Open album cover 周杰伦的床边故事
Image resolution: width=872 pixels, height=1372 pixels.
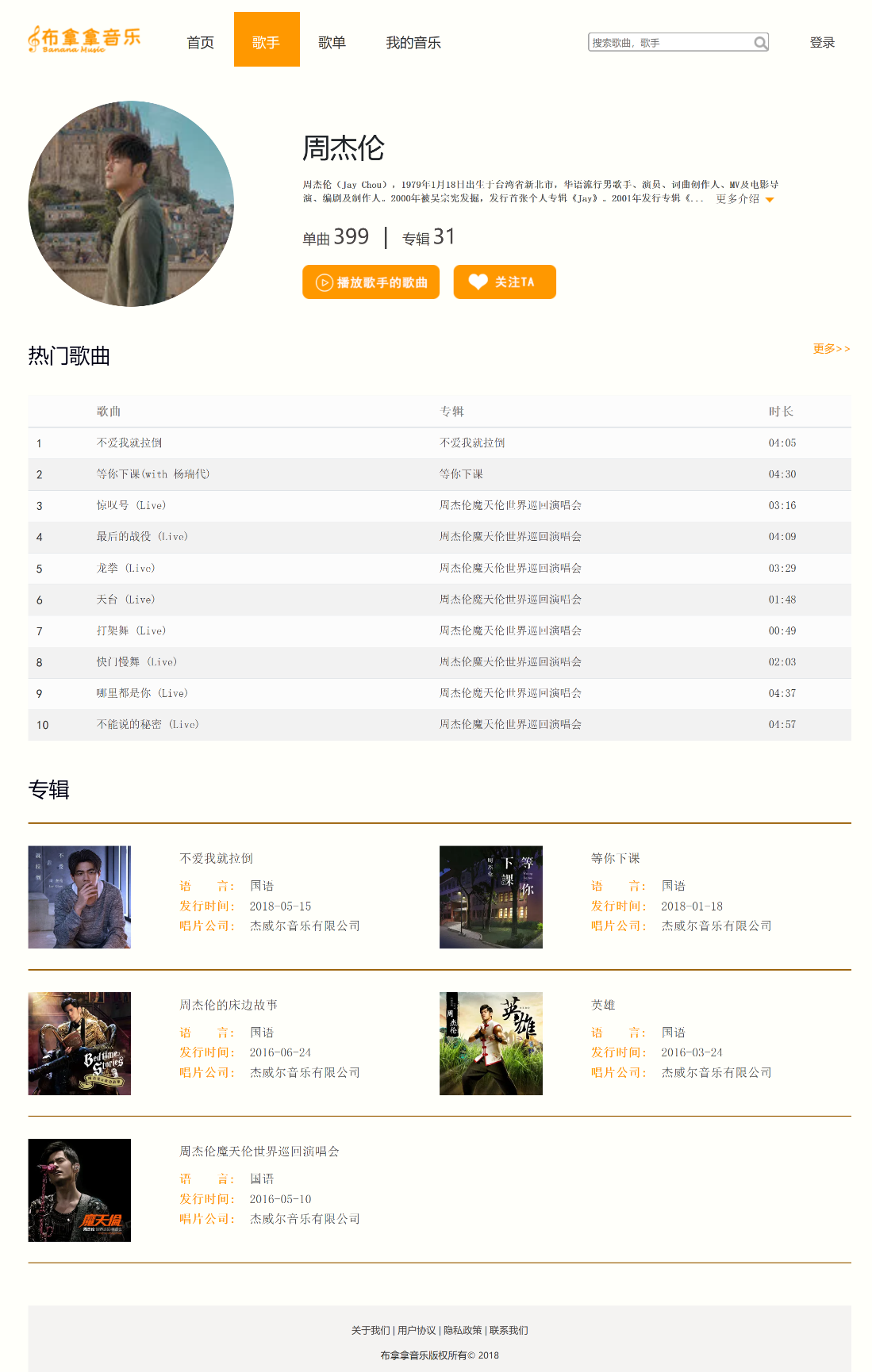79,1044
